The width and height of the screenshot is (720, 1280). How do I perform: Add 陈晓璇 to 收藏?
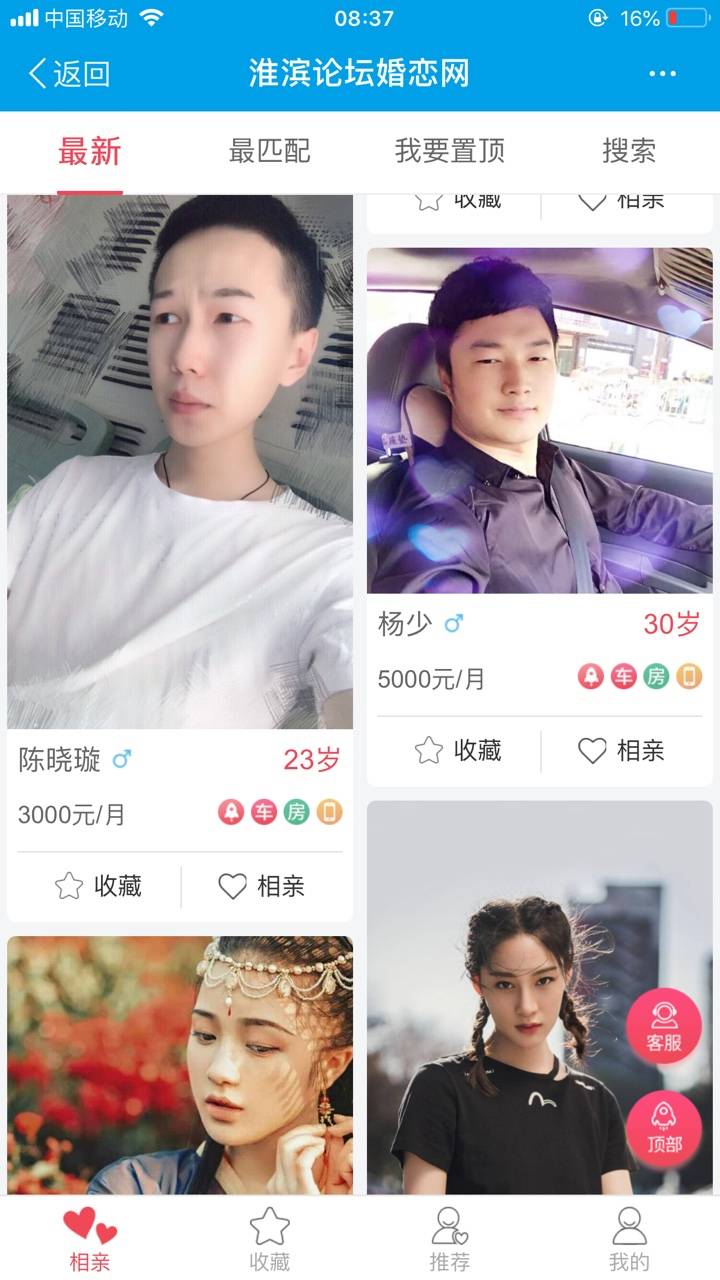point(98,886)
